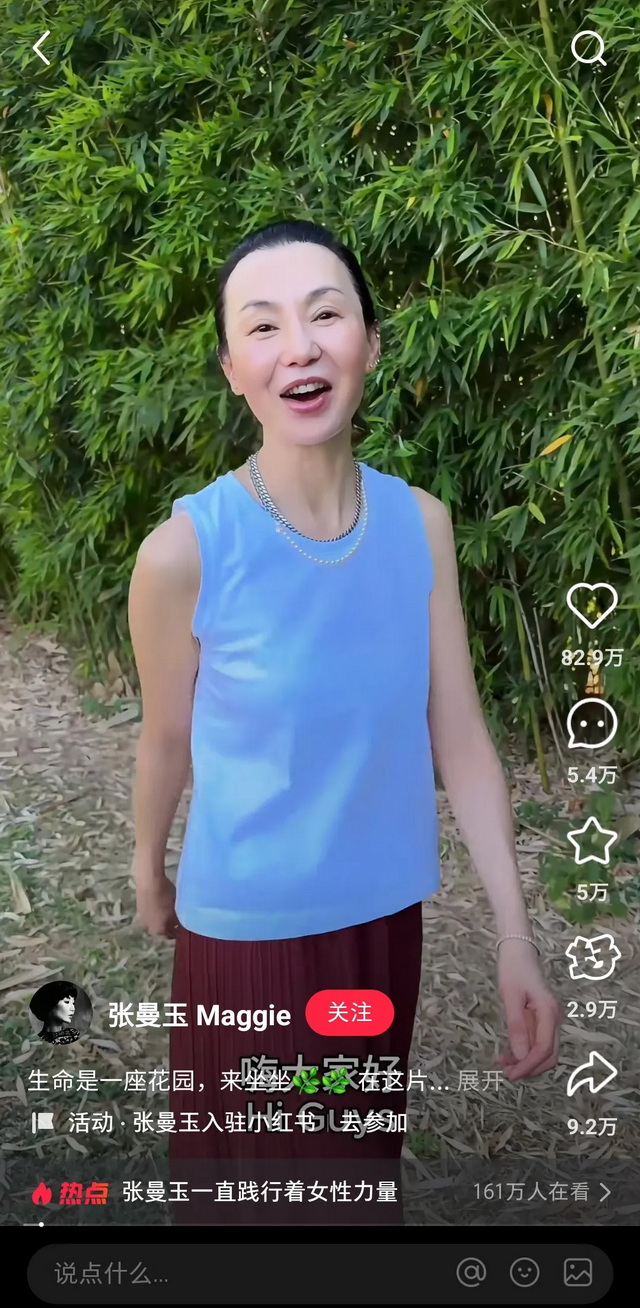Mention someone with the @ icon

[471, 1272]
